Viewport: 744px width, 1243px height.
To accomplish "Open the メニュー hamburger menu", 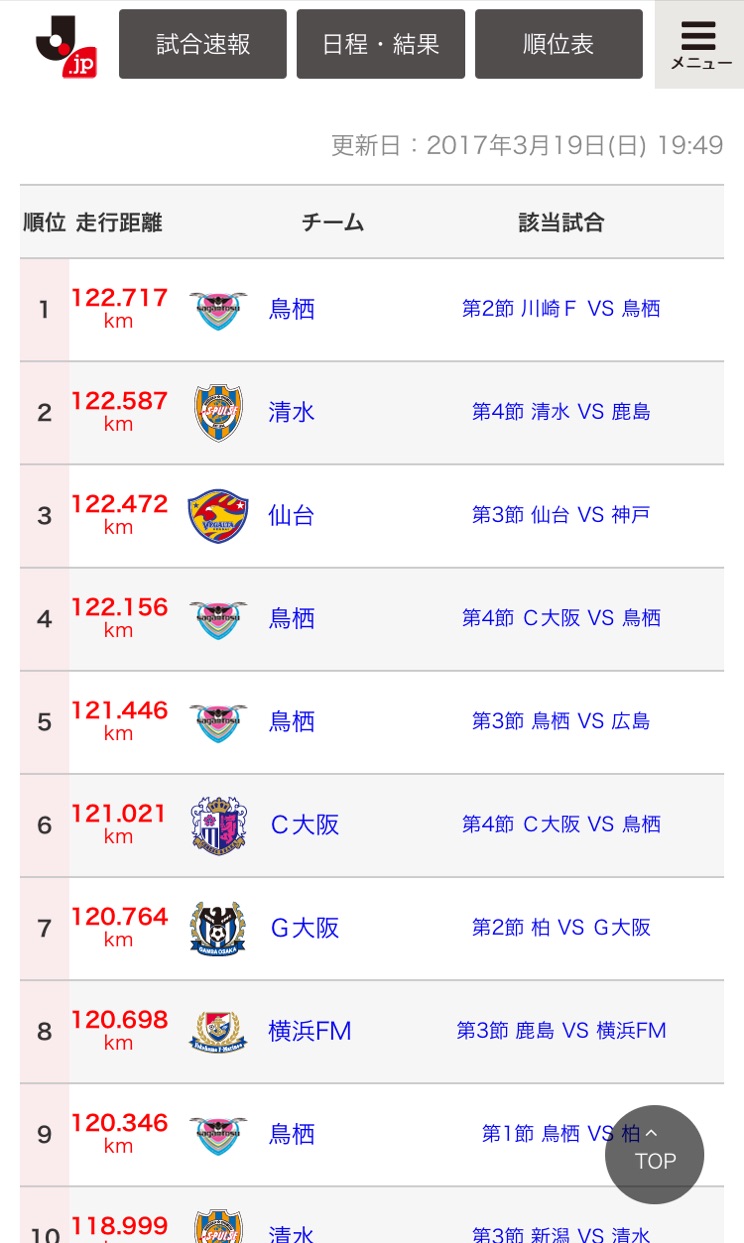I will (699, 44).
